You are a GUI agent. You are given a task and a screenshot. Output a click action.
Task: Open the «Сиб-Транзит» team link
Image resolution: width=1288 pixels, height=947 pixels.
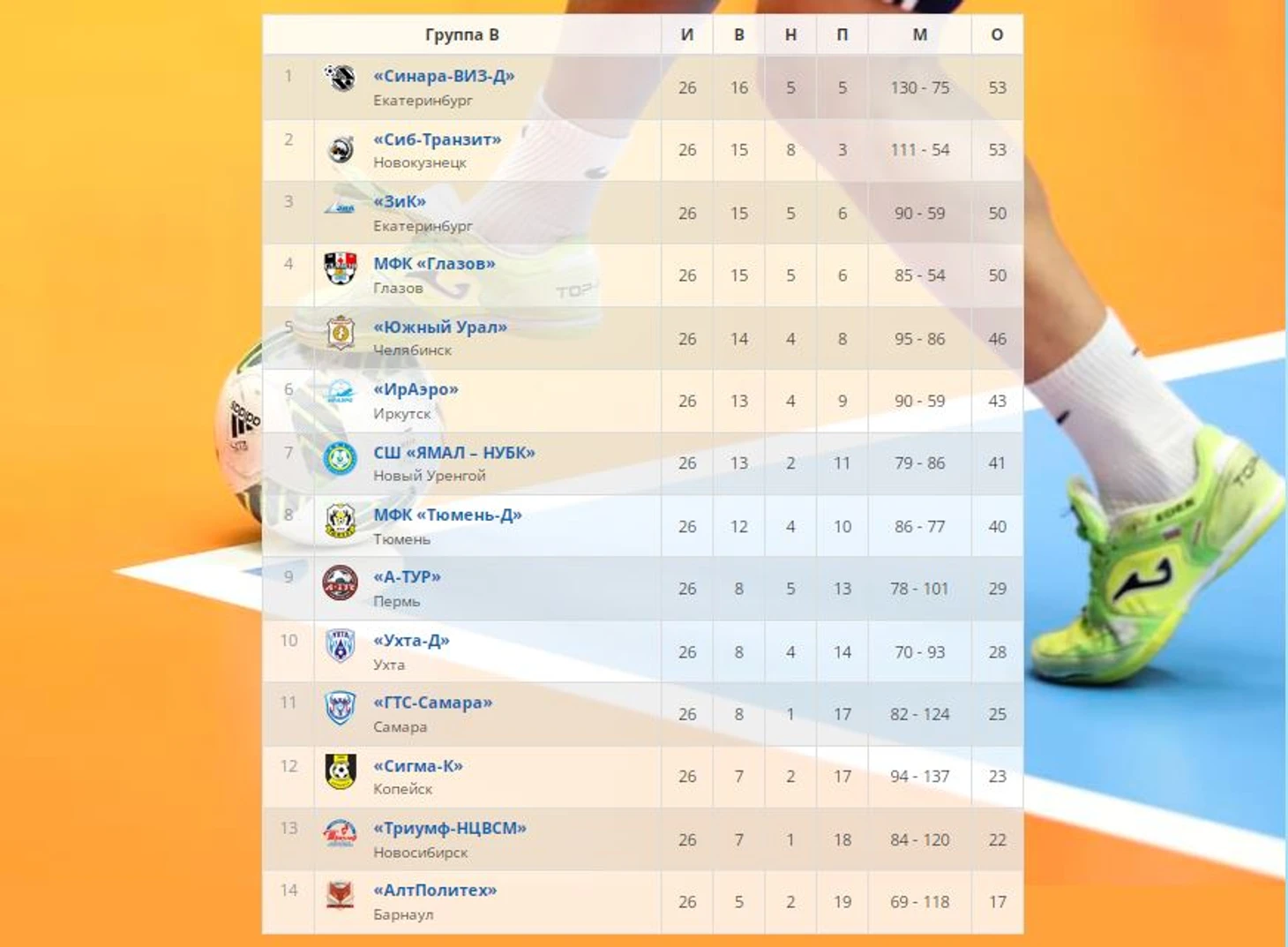(x=437, y=139)
